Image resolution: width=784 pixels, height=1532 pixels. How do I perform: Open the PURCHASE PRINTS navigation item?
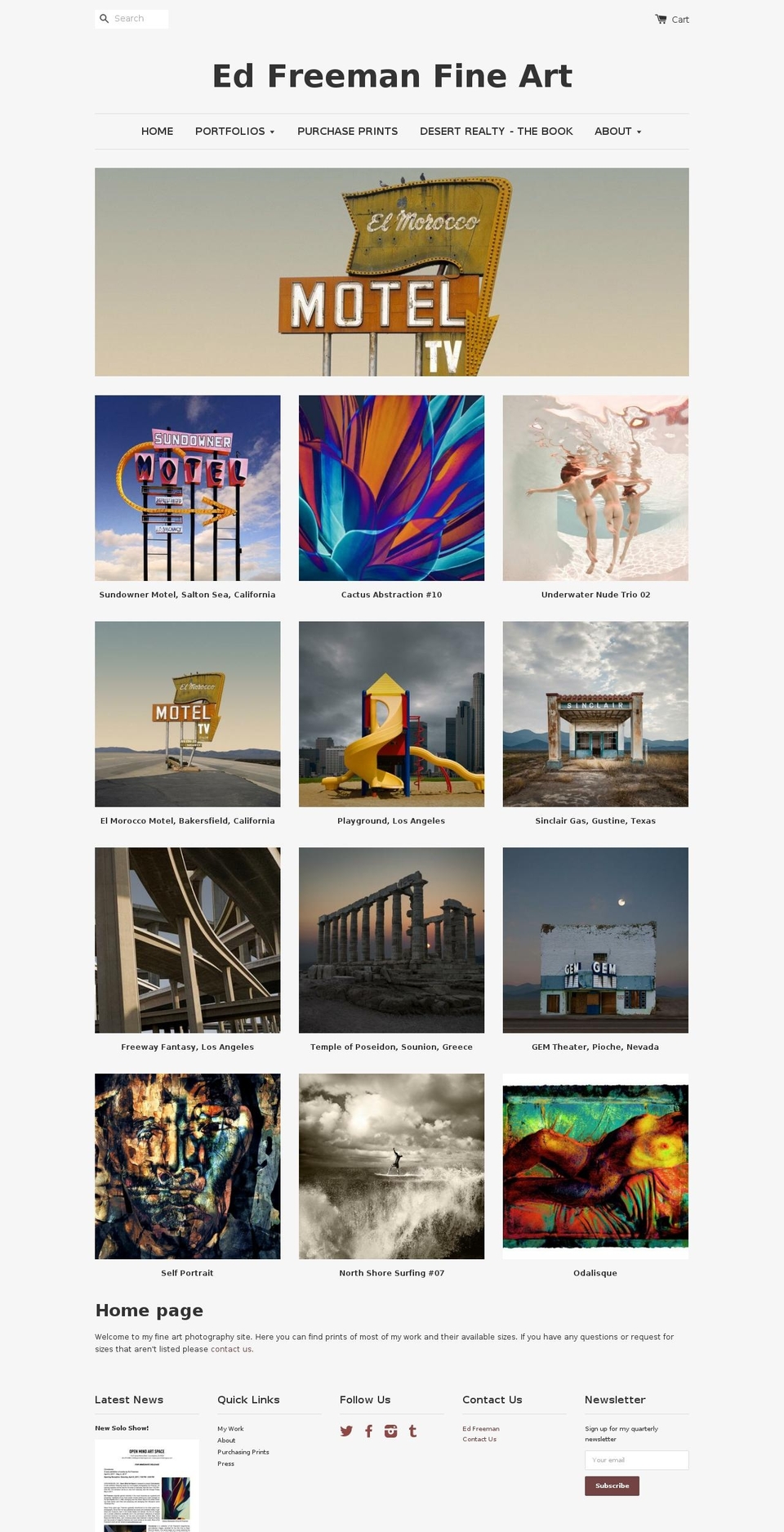[x=347, y=131]
